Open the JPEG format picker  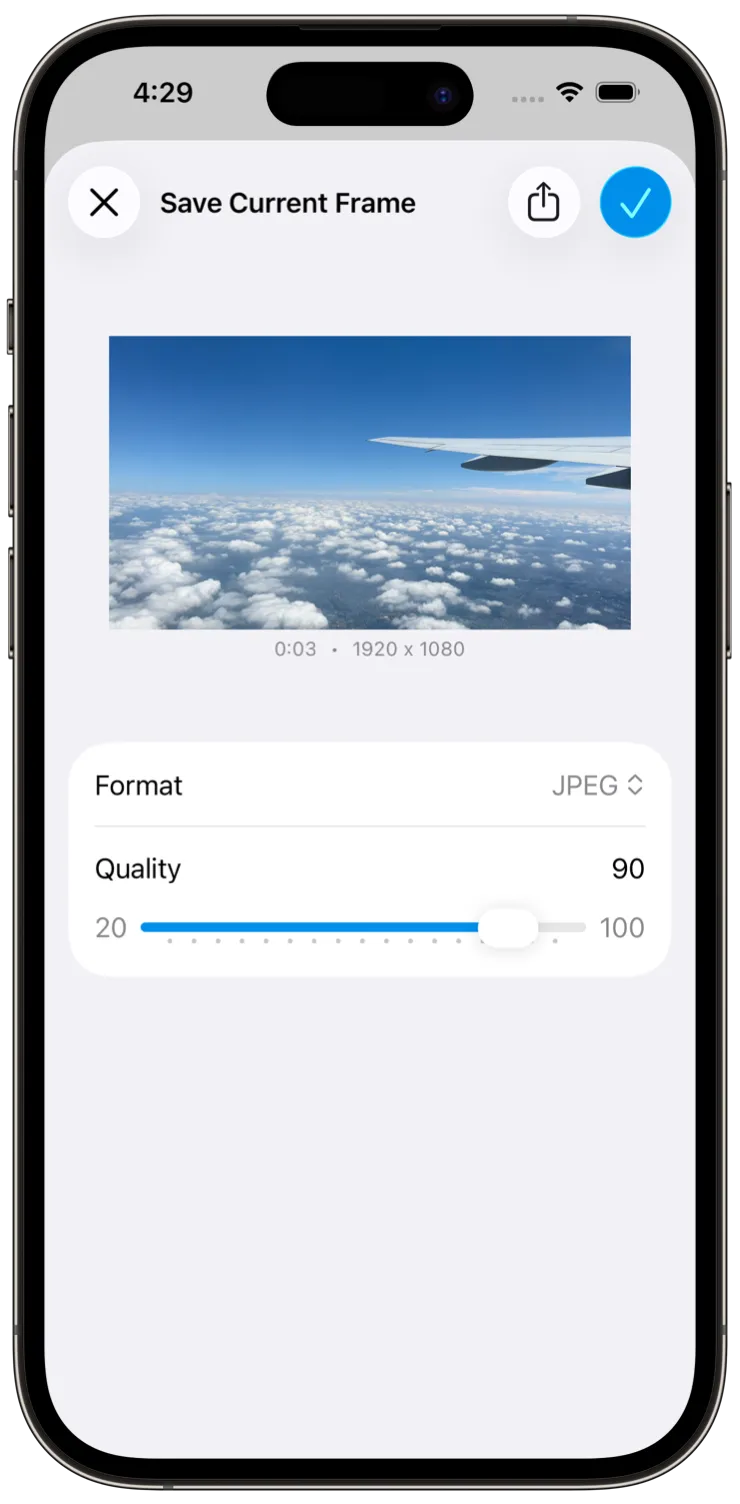tap(597, 786)
